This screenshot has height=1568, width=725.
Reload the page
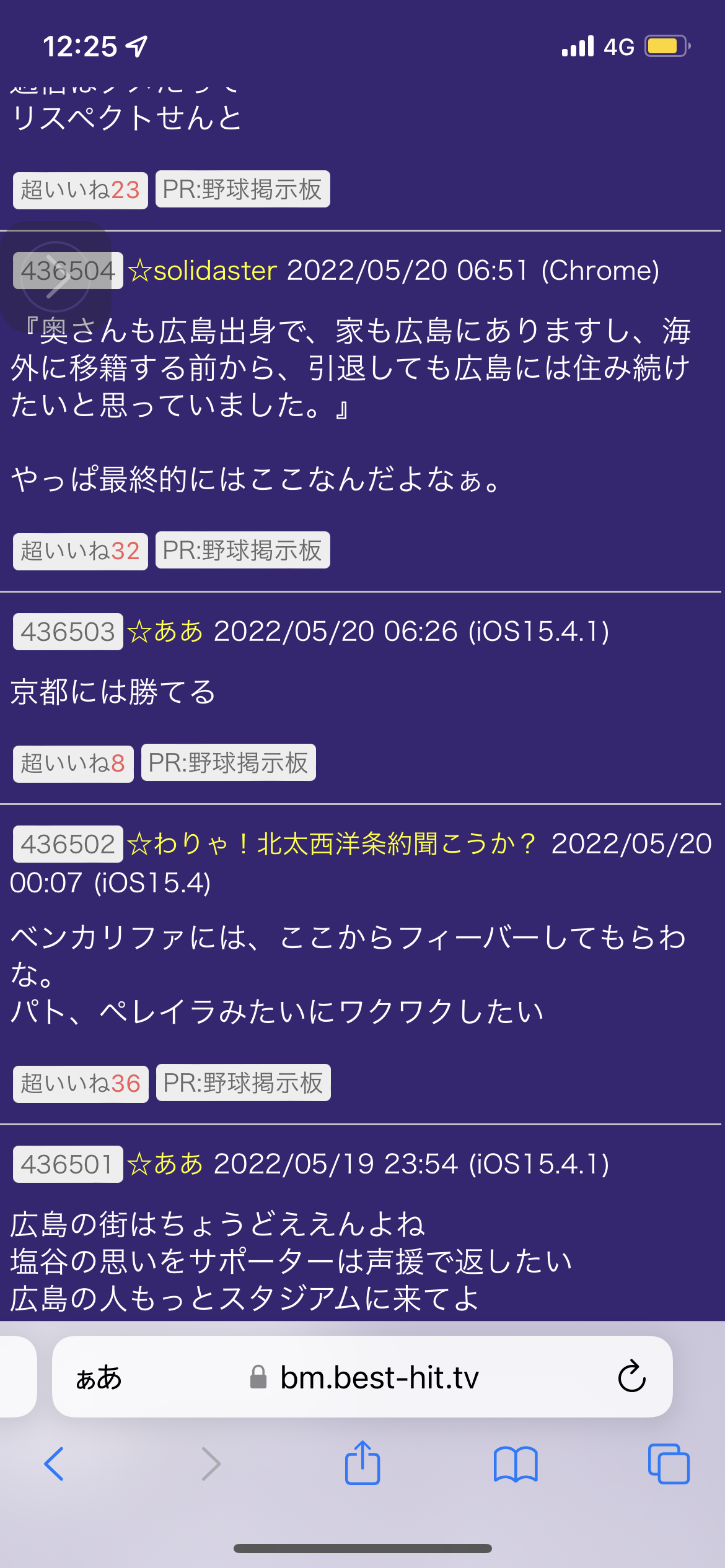click(631, 1378)
